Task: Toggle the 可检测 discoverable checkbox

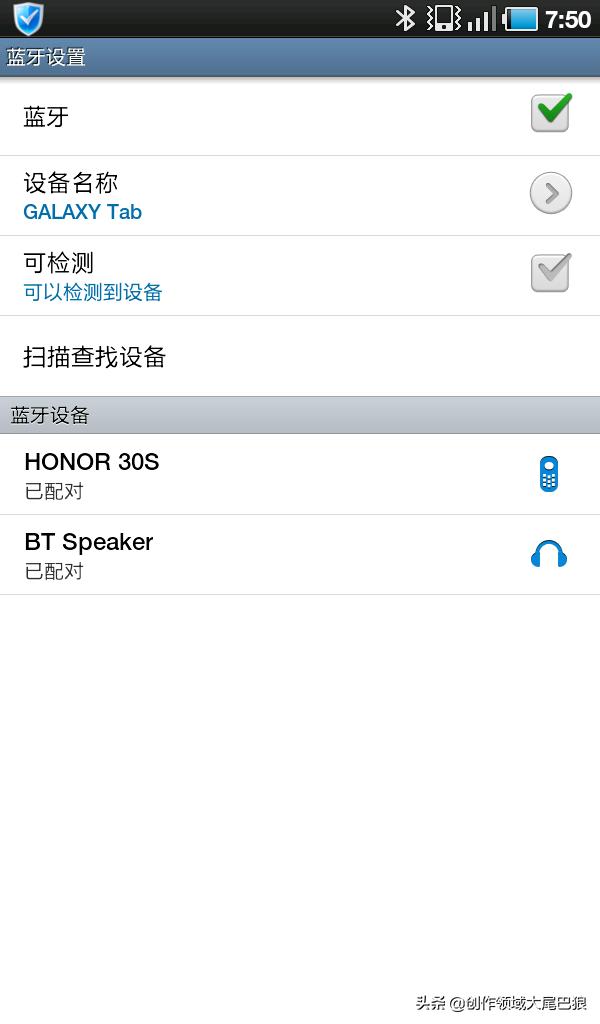Action: tap(550, 273)
